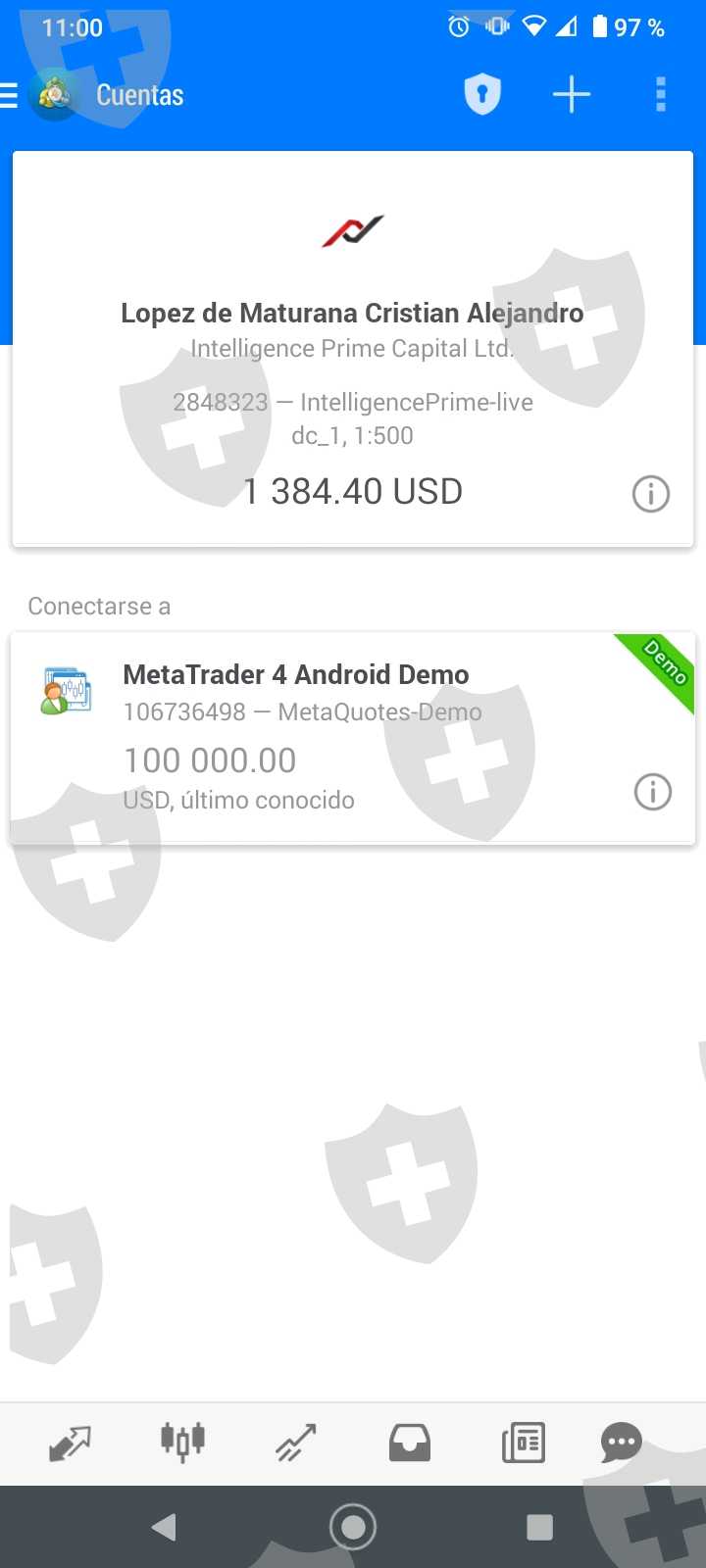Go to the History inbox tab

click(409, 1443)
